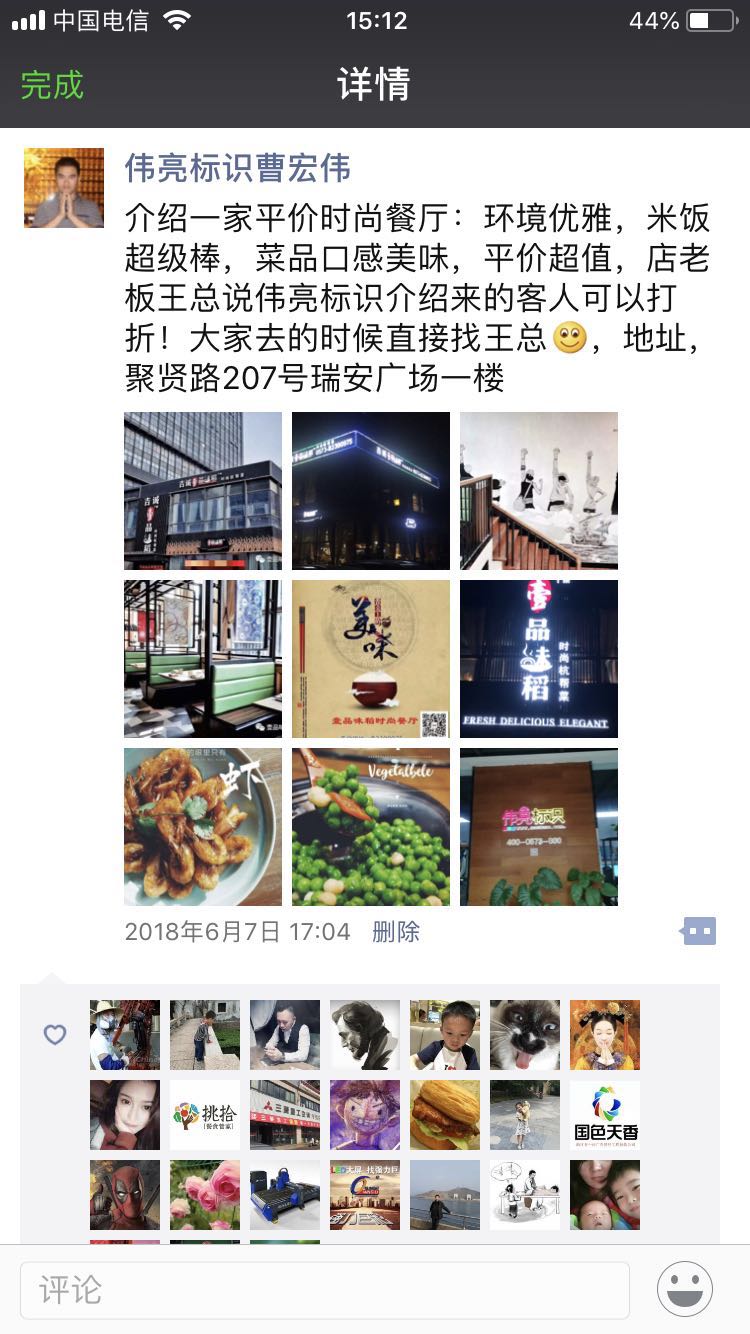Open the 挑拾 liker's profile
This screenshot has width=750, height=1334.
205,1115
